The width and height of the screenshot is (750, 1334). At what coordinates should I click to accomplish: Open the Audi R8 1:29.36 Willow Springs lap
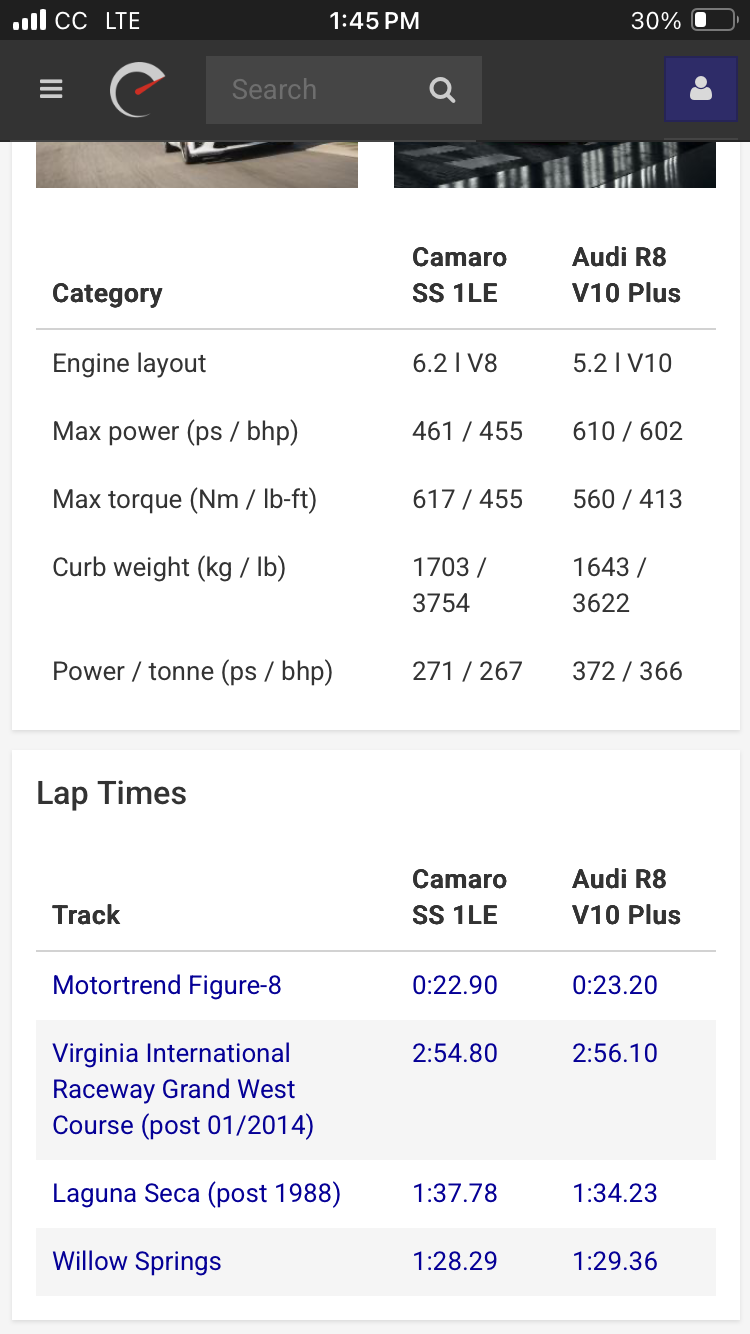coord(615,1261)
